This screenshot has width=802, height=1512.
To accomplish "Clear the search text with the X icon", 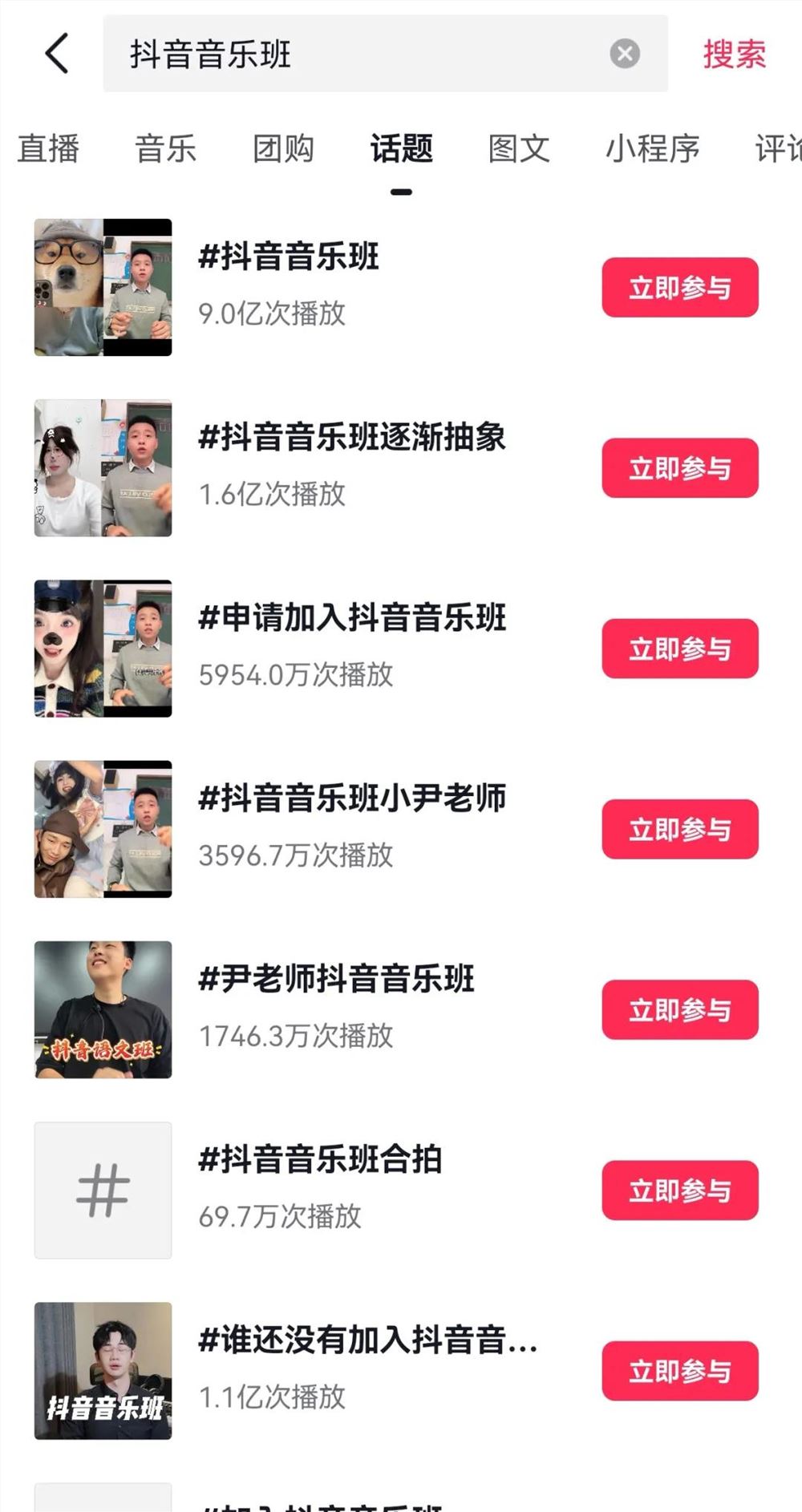I will 624,54.
